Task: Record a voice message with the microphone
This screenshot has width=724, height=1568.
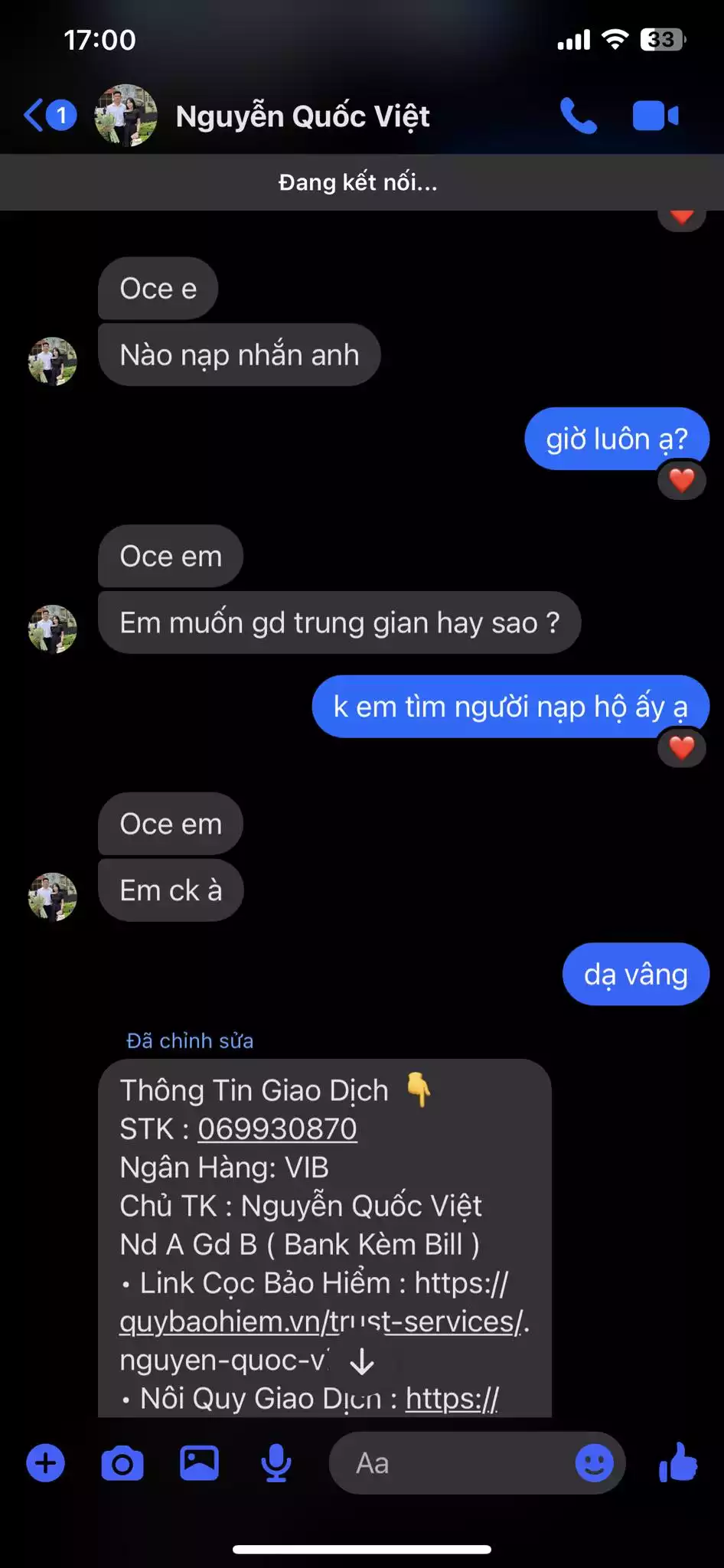Action: pyautogui.click(x=276, y=1463)
